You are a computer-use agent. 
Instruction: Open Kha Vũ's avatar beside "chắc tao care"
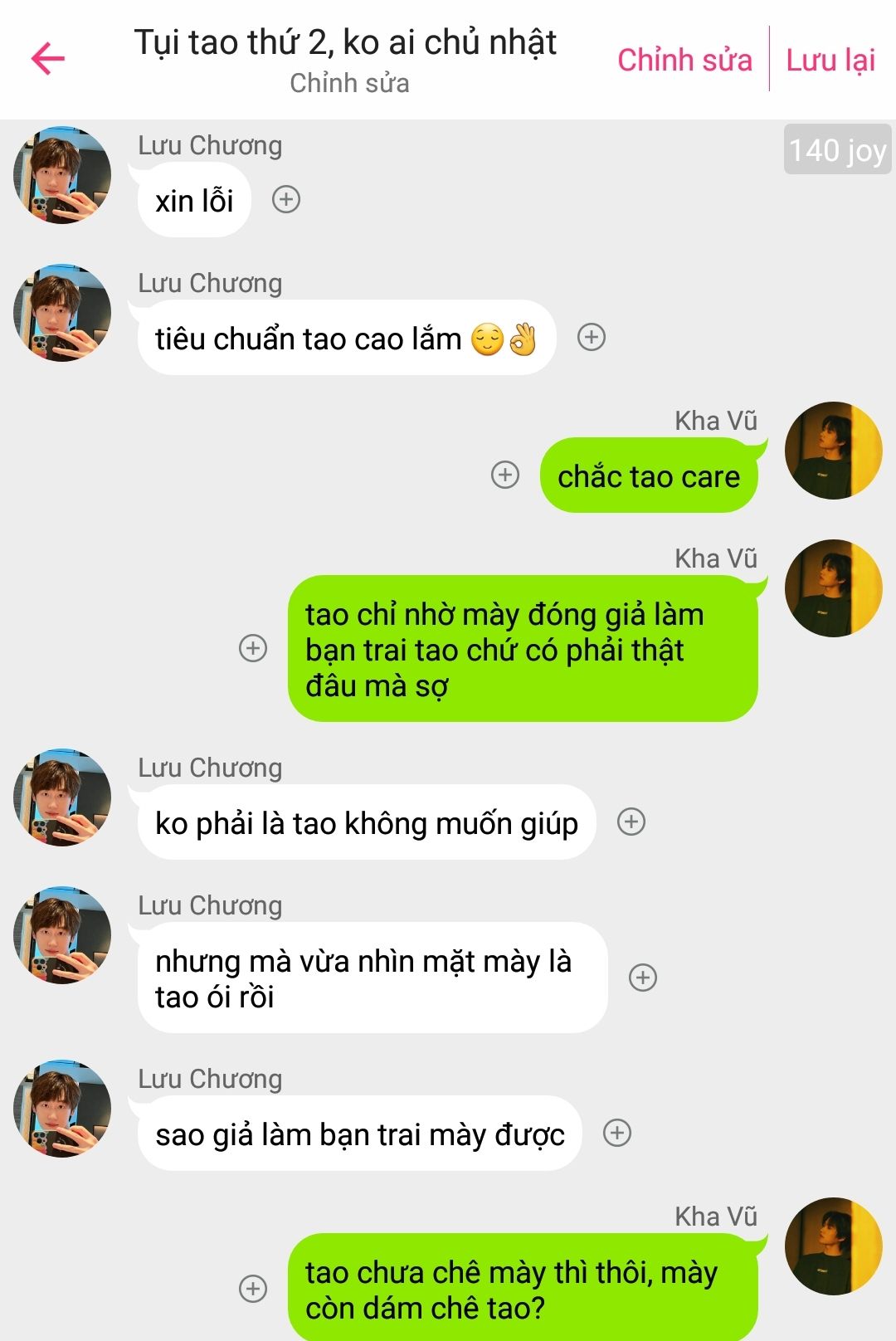point(833,451)
